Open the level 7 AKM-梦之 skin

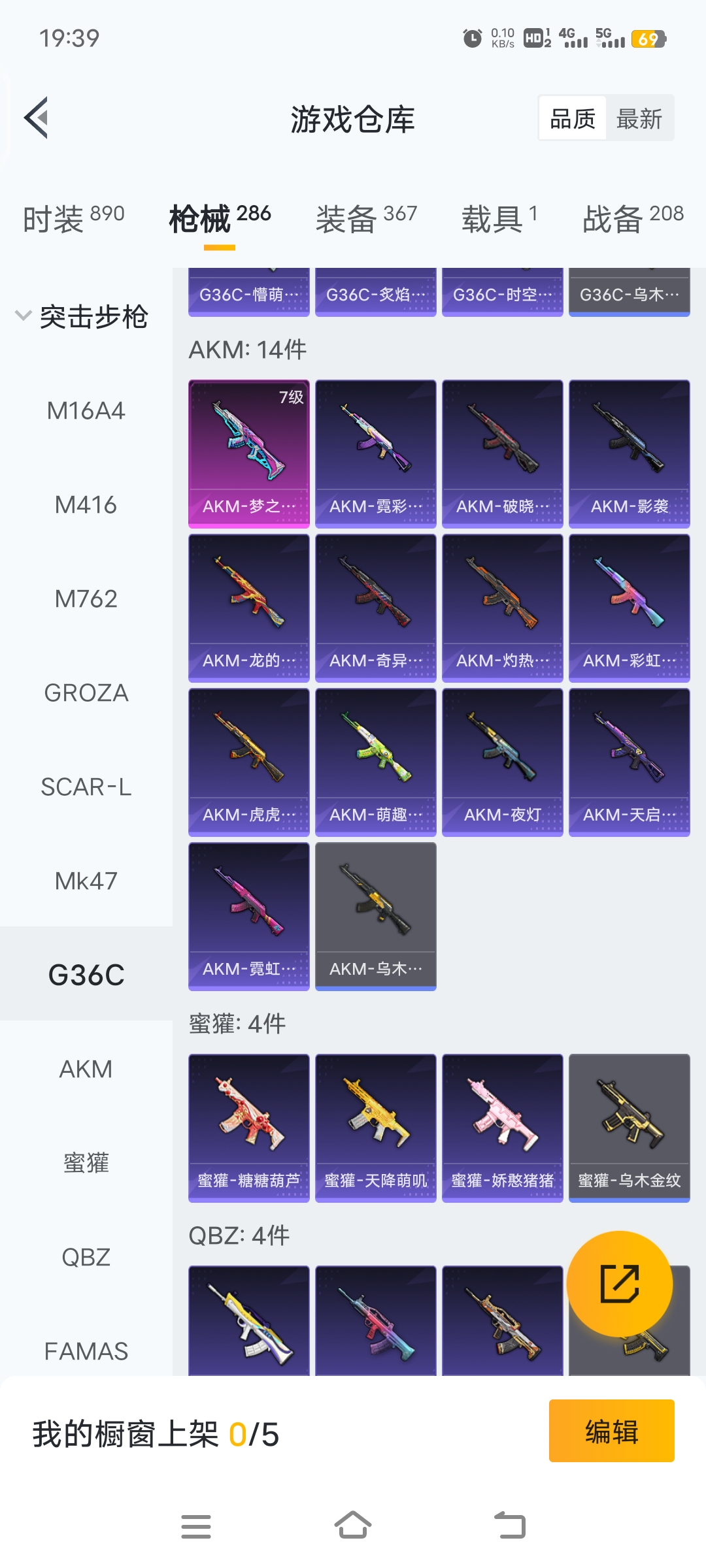point(249,454)
